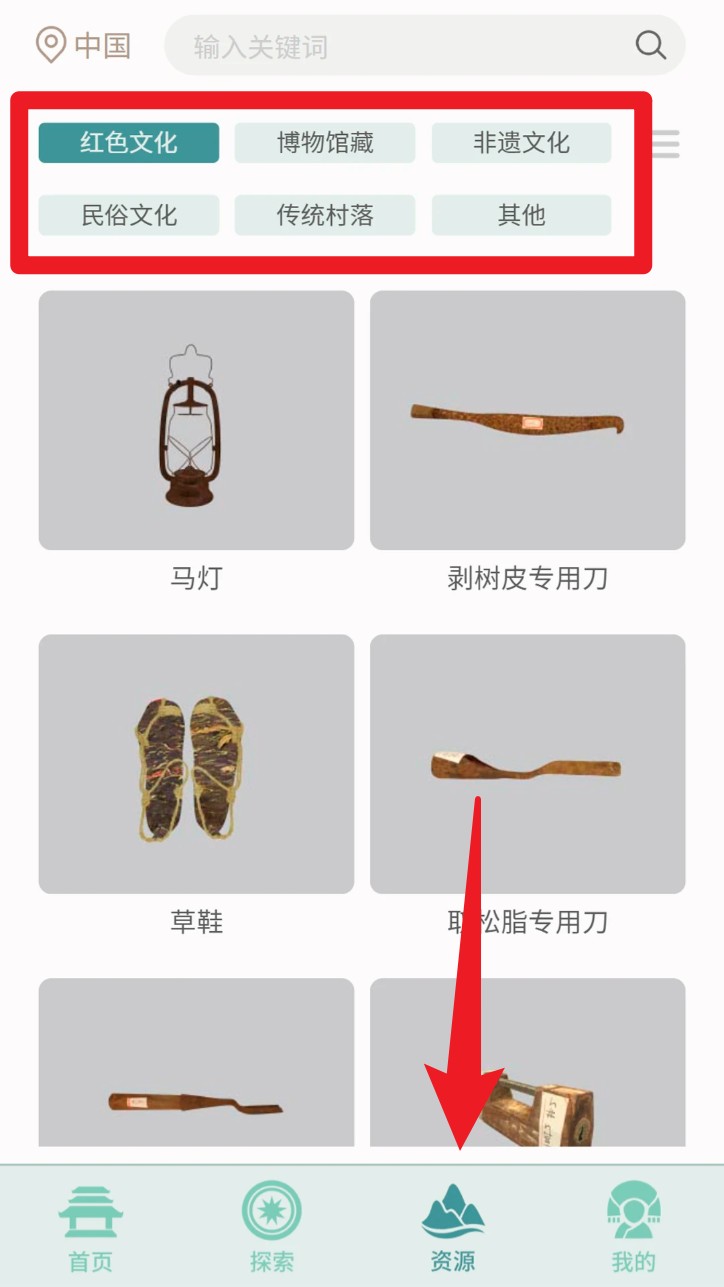Switch to the 资源 tab

[x=453, y=1228]
